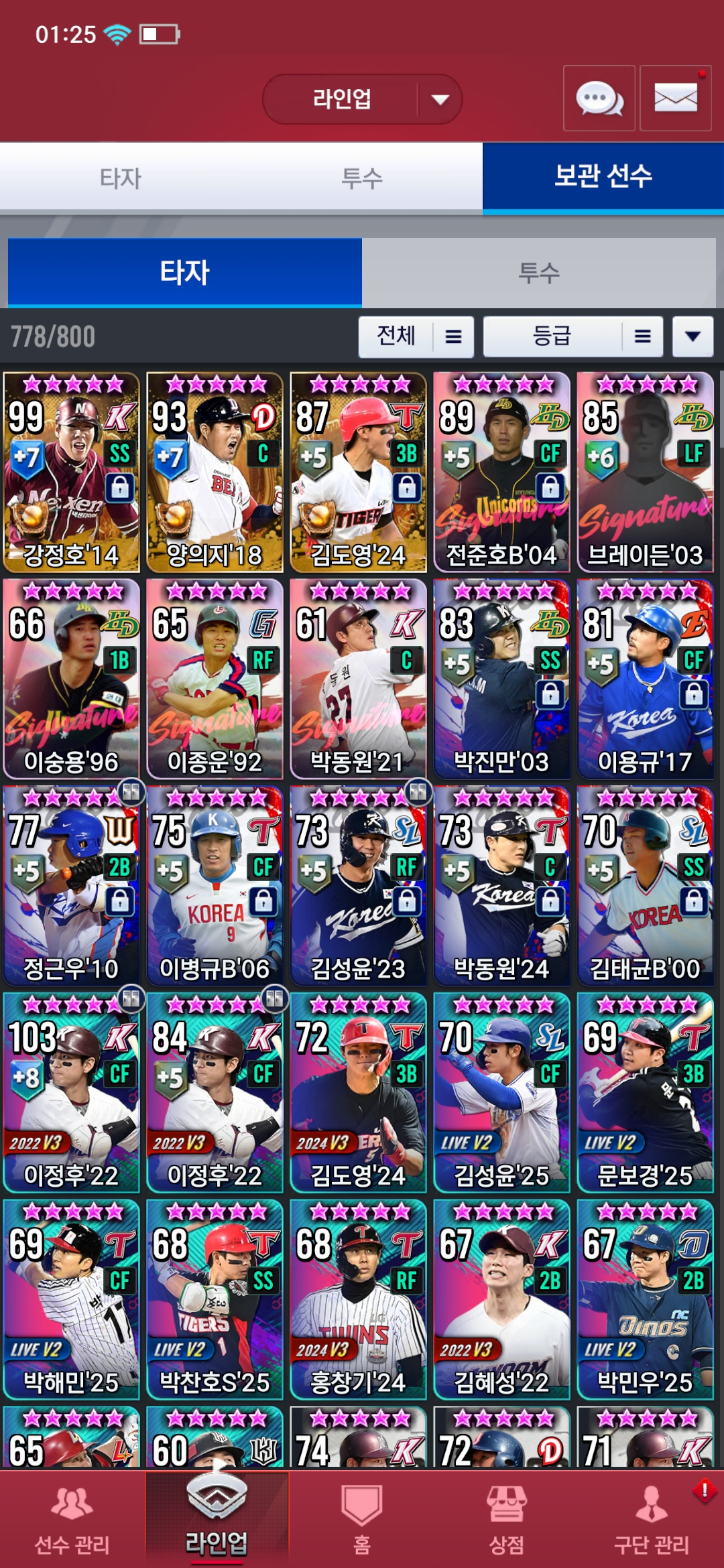This screenshot has width=724, height=1568.
Task: Select the 보관 선수 tab
Action: [x=603, y=178]
